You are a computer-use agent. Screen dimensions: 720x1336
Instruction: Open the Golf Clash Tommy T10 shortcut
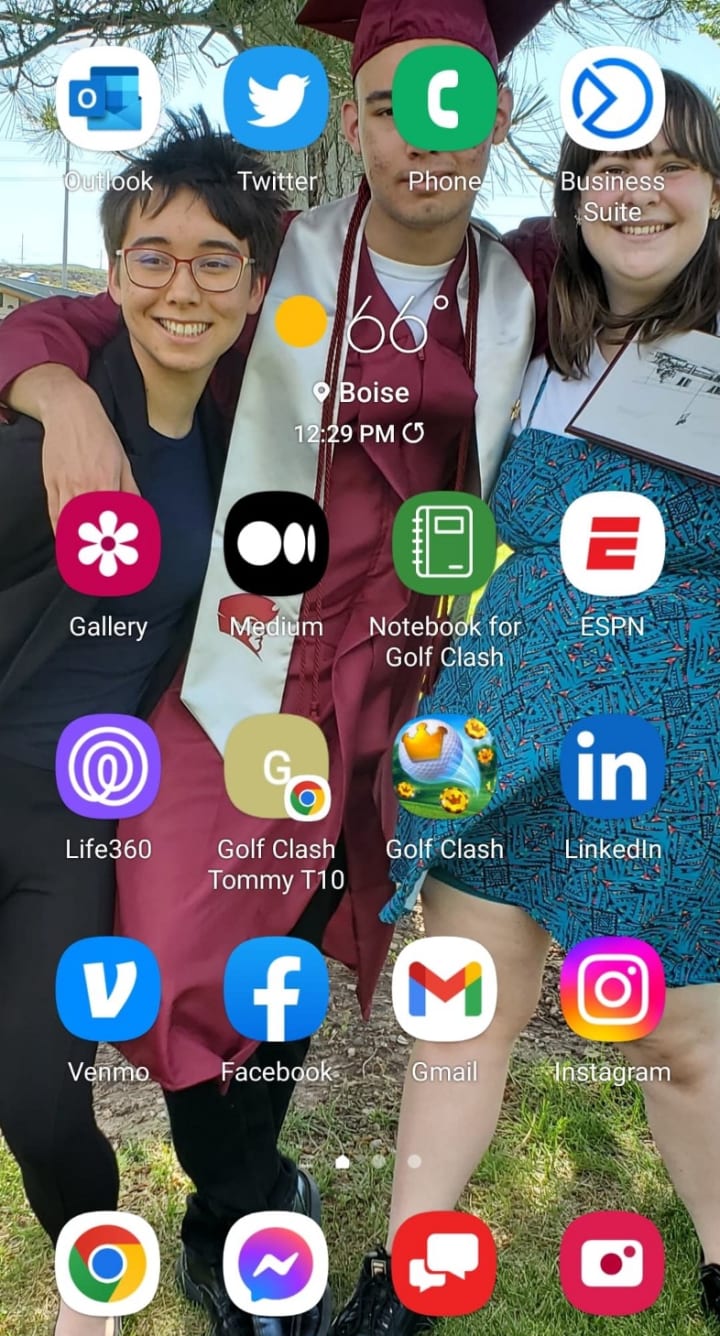(x=276, y=767)
